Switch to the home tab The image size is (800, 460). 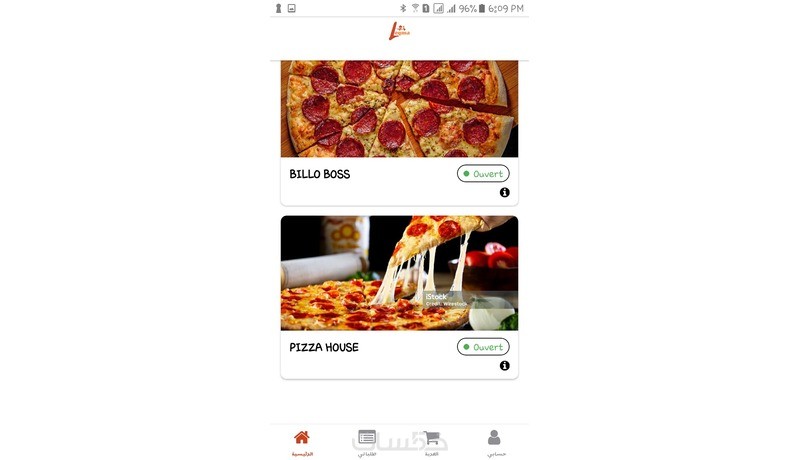point(302,441)
